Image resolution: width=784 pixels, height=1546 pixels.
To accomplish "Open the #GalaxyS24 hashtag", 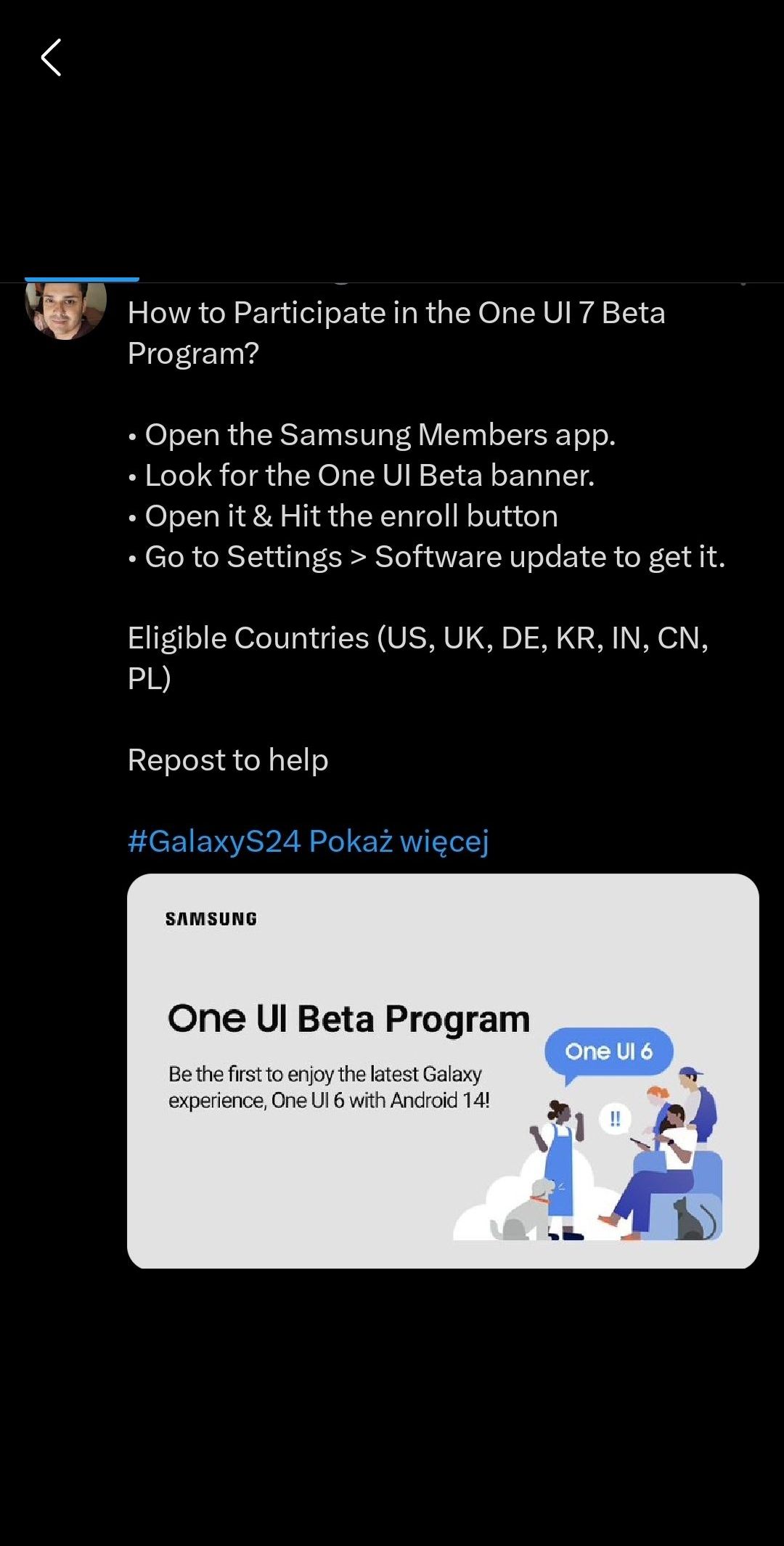I will pyautogui.click(x=214, y=841).
